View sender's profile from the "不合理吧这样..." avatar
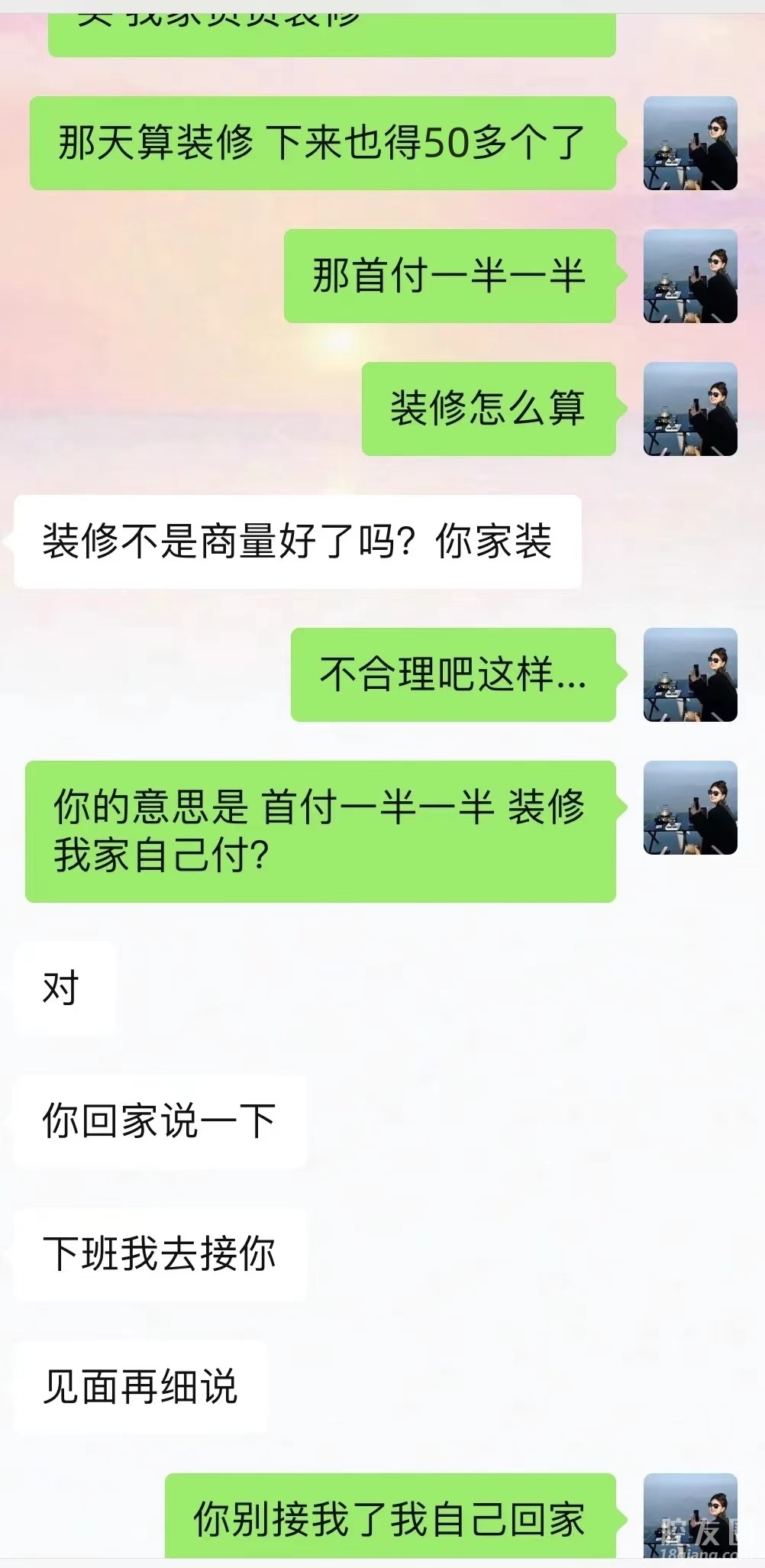This screenshot has width=765, height=1568. pyautogui.click(x=690, y=674)
